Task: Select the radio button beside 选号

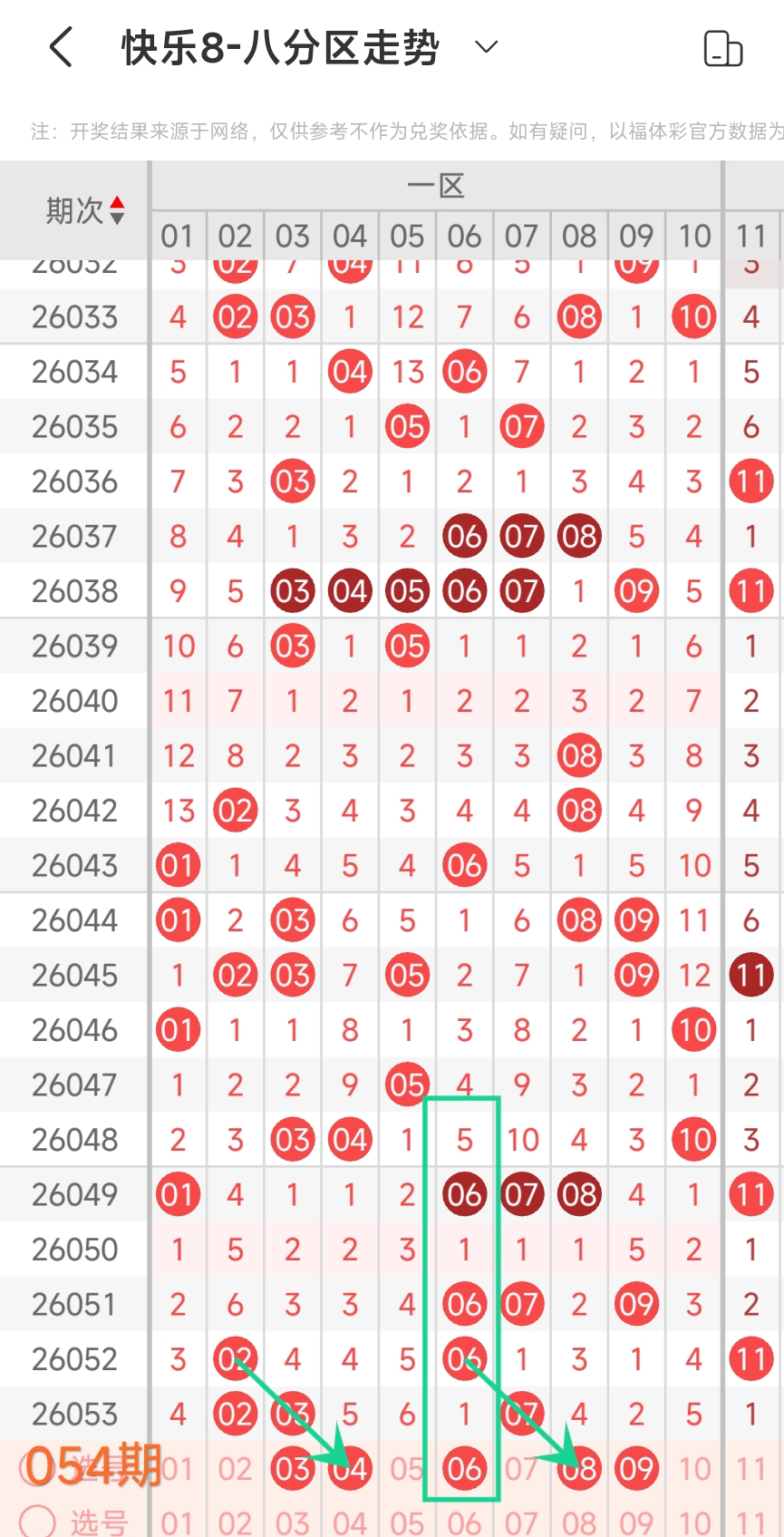Action: click(x=37, y=1521)
